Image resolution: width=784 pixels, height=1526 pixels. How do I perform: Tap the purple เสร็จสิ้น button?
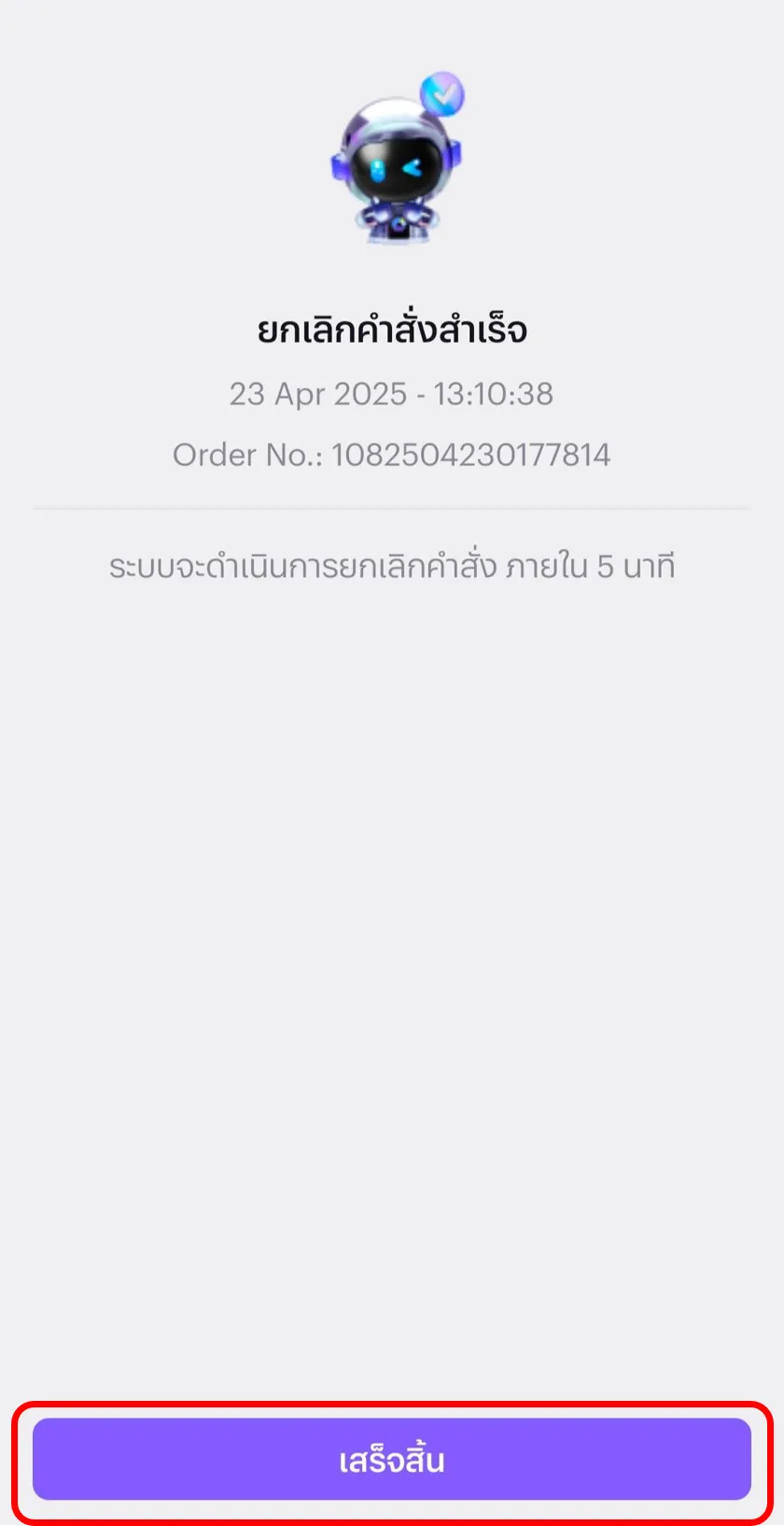coord(392,1460)
